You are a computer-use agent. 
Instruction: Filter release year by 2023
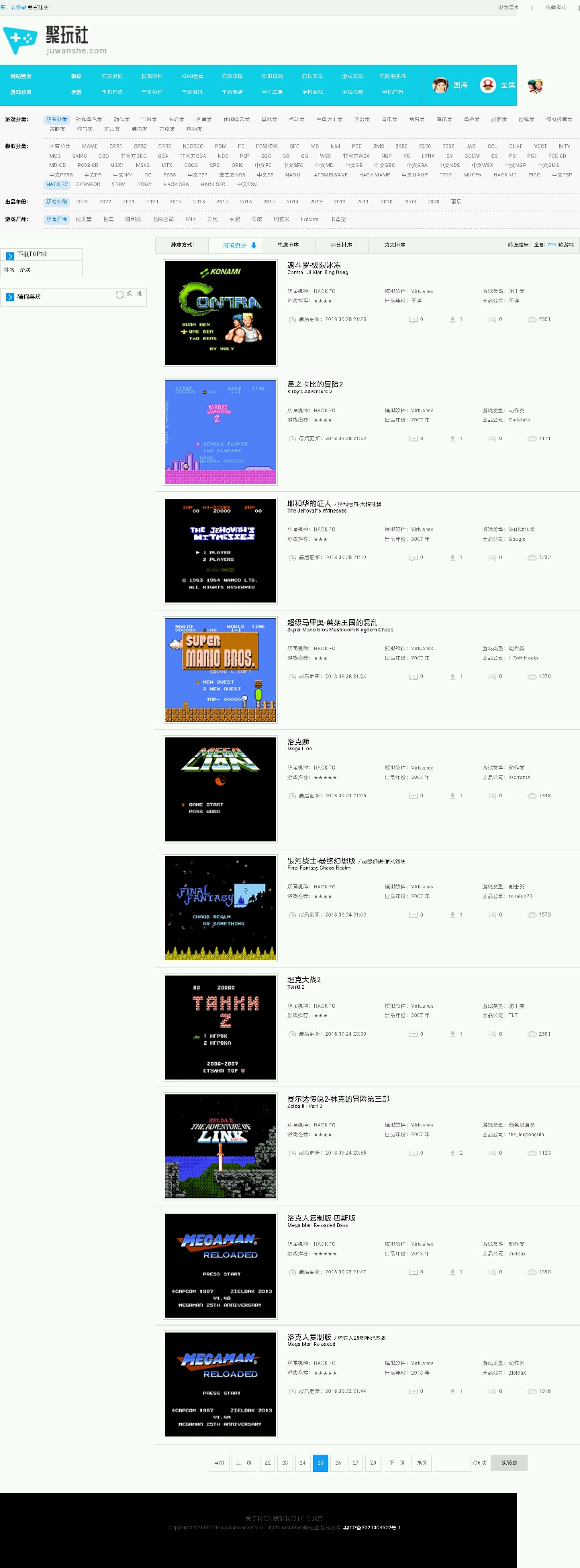point(82,201)
